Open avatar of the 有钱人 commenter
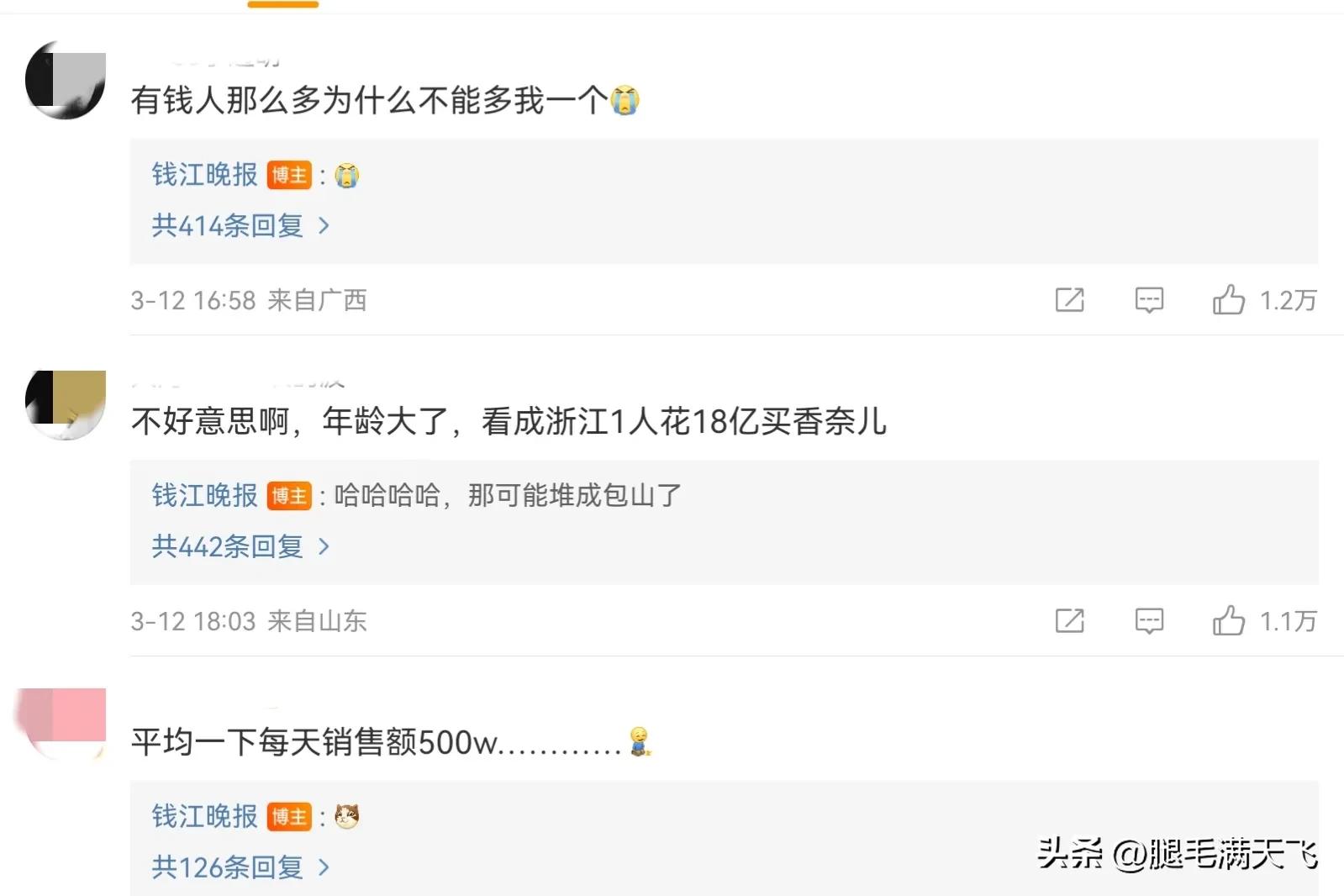Viewport: 1344px width, 896px height. 66,81
